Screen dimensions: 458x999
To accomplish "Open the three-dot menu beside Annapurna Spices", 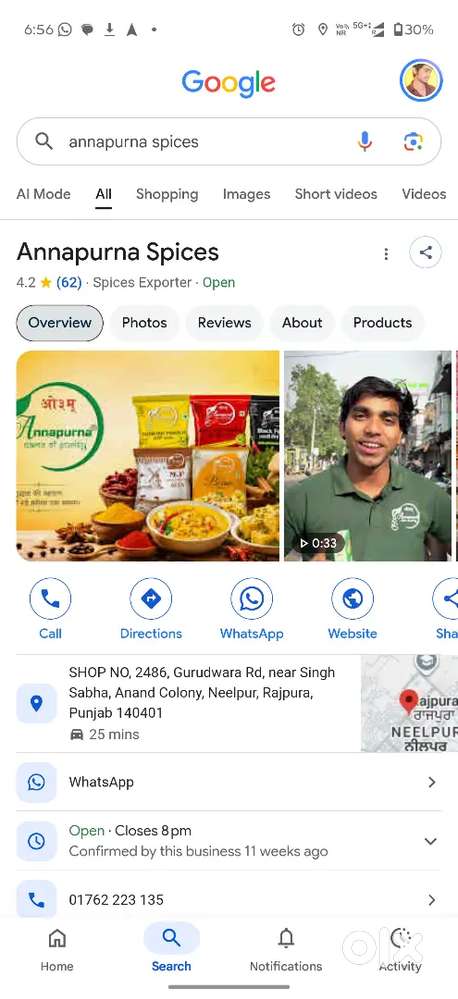I will click(385, 254).
